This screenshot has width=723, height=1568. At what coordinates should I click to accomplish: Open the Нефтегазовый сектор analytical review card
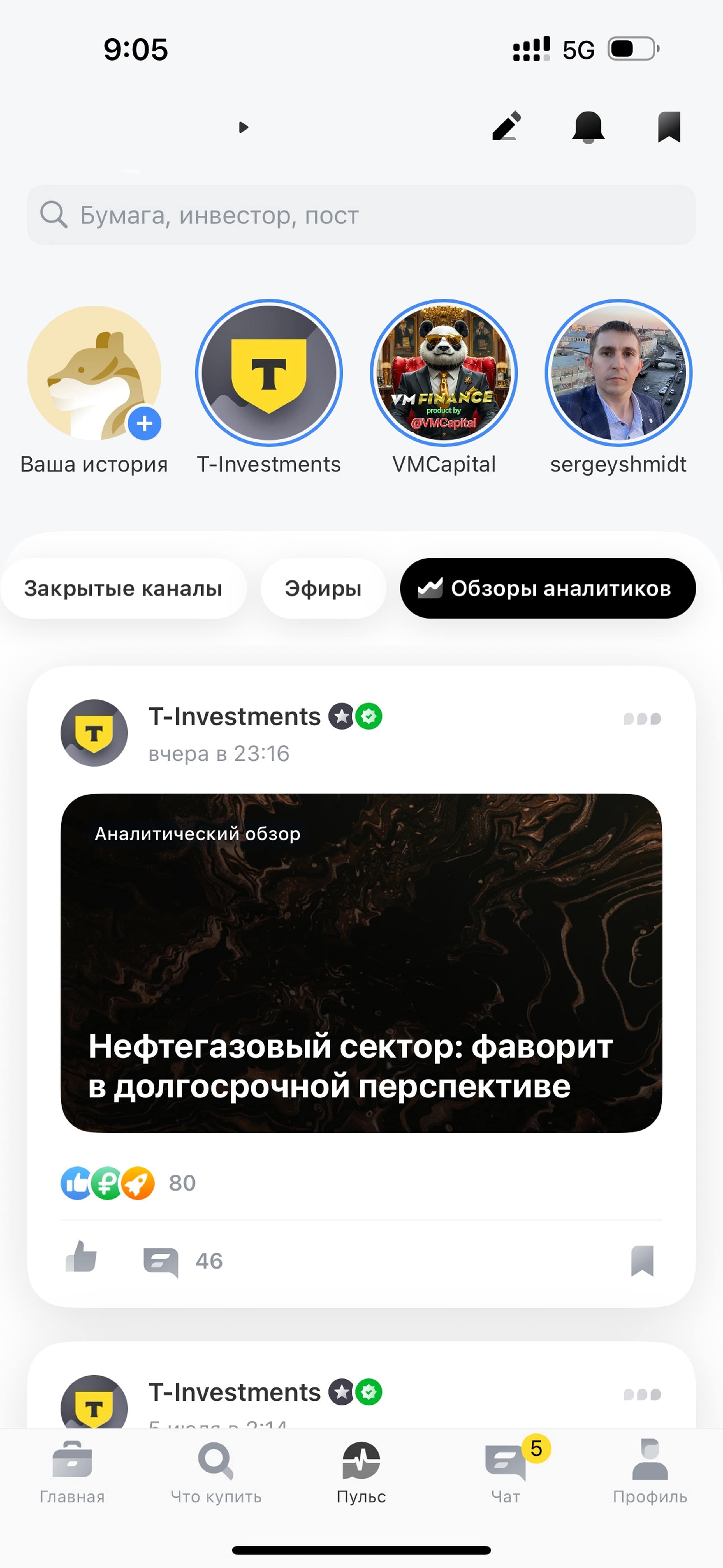361,963
